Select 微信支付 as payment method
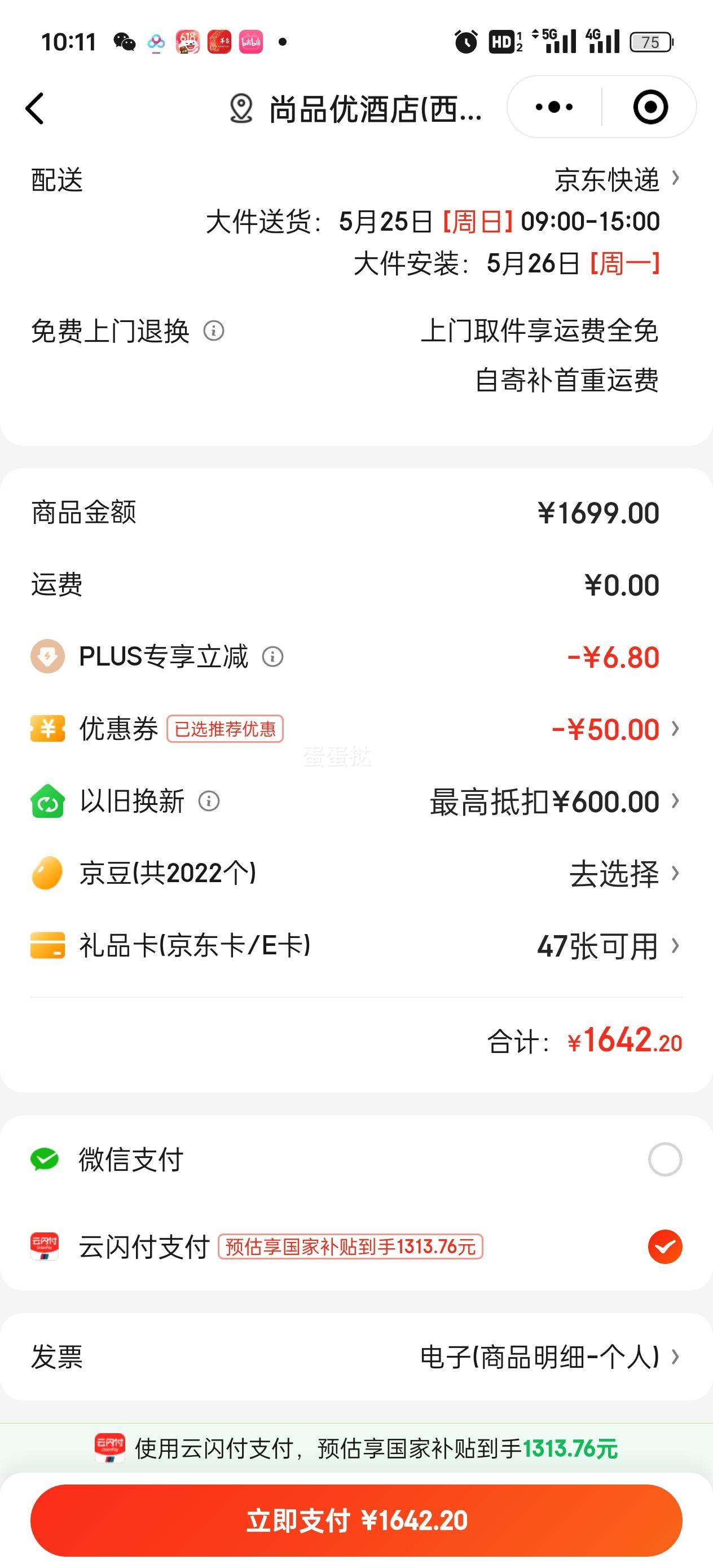Screen dimensions: 713x1568 tap(664, 1159)
